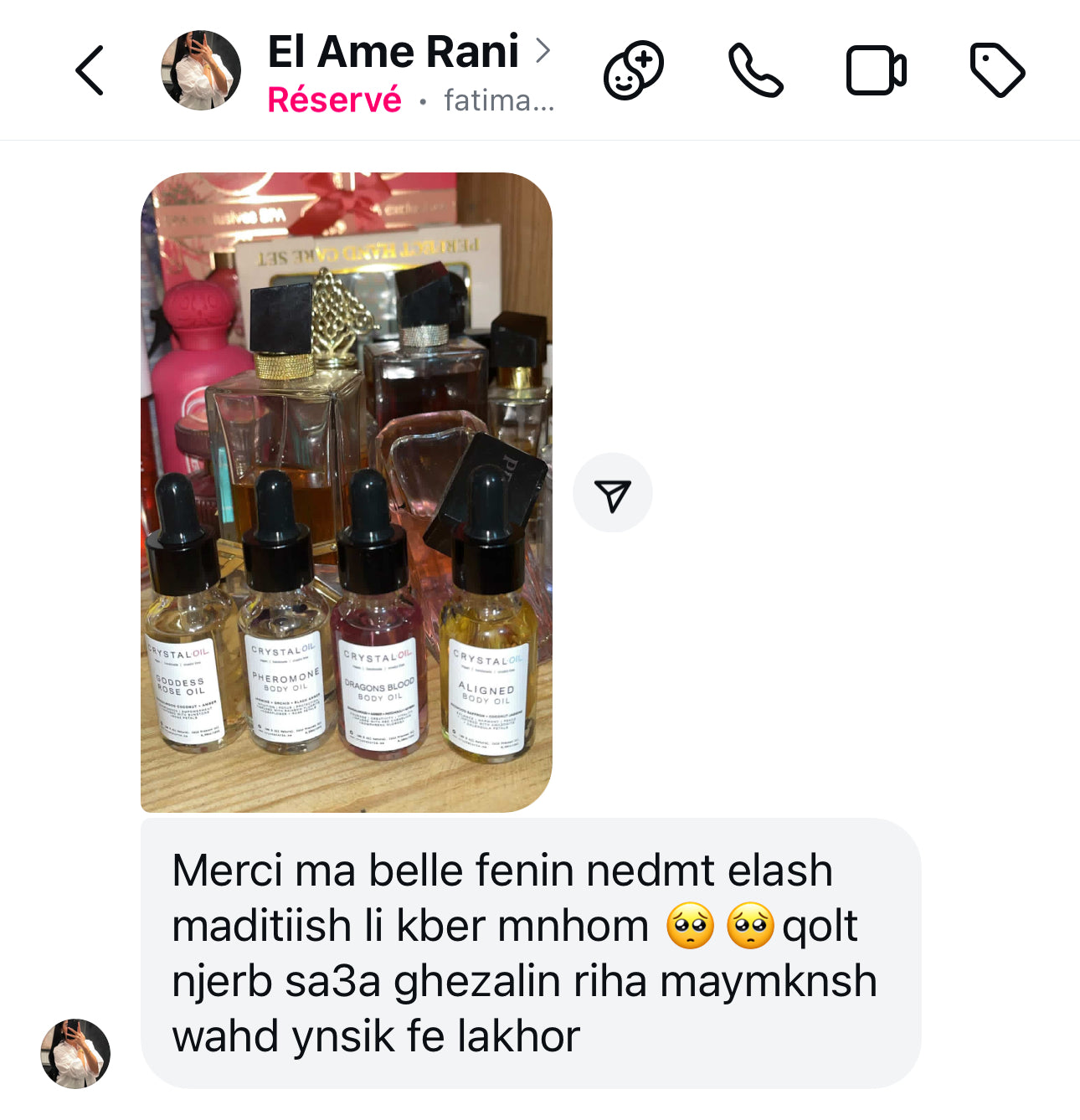Open El Ame Rani's profile picture

[x=201, y=70]
